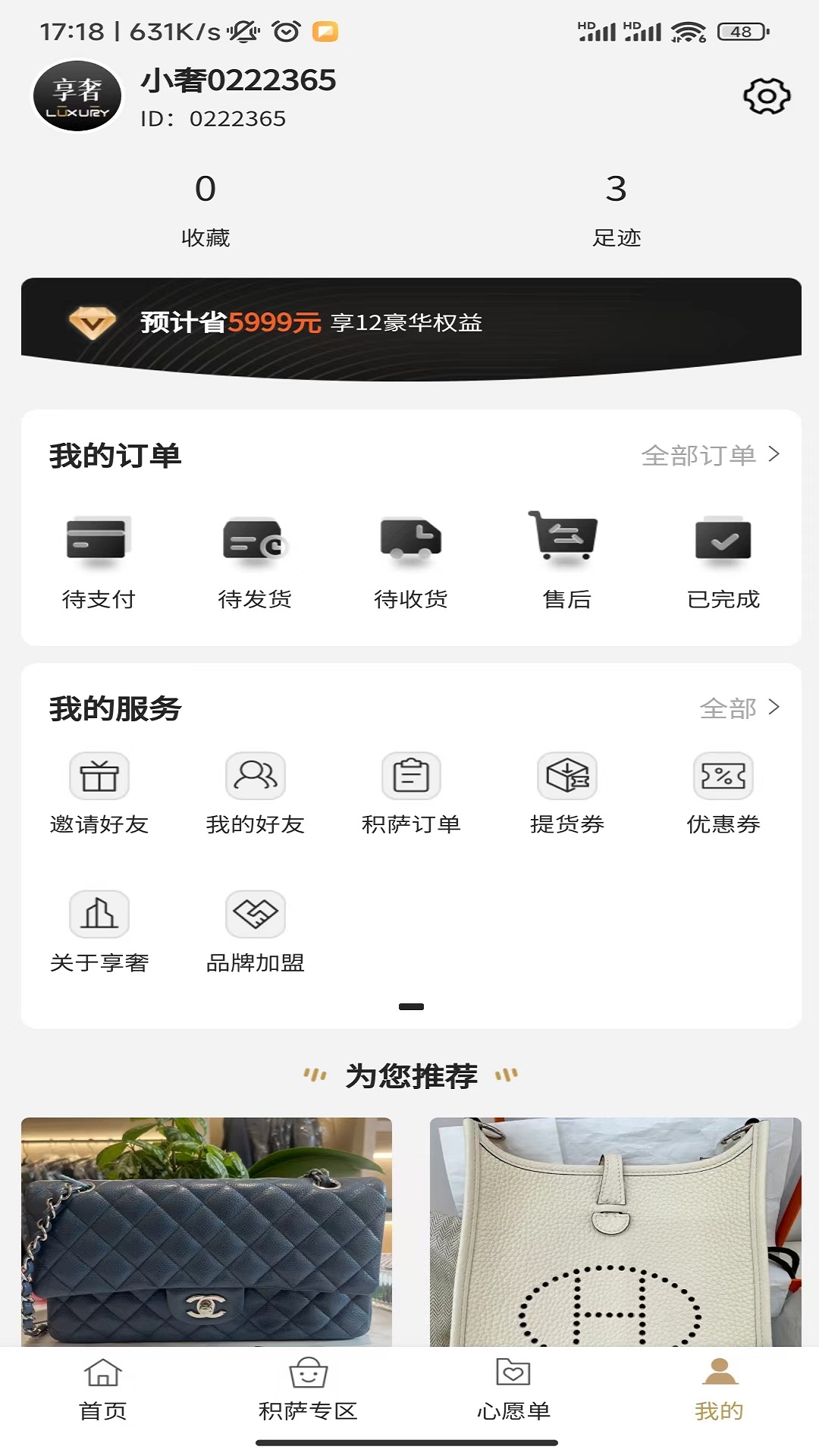View 待发货 orders awaiting shipment
The width and height of the screenshot is (819, 1456).
click(x=255, y=562)
